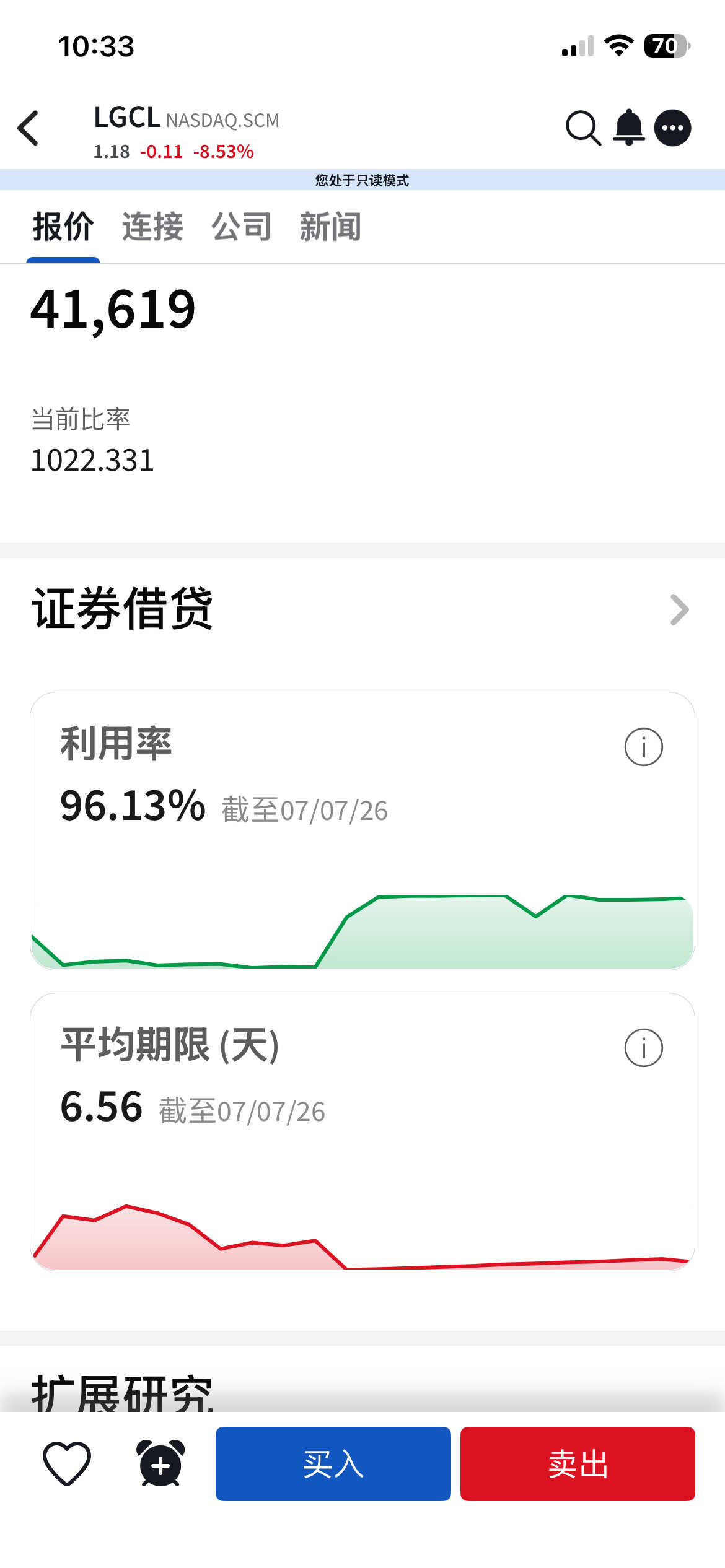Image resolution: width=725 pixels, height=1568 pixels.
Task: Open the 平均期限 (天) chart card
Action: coord(362,1131)
